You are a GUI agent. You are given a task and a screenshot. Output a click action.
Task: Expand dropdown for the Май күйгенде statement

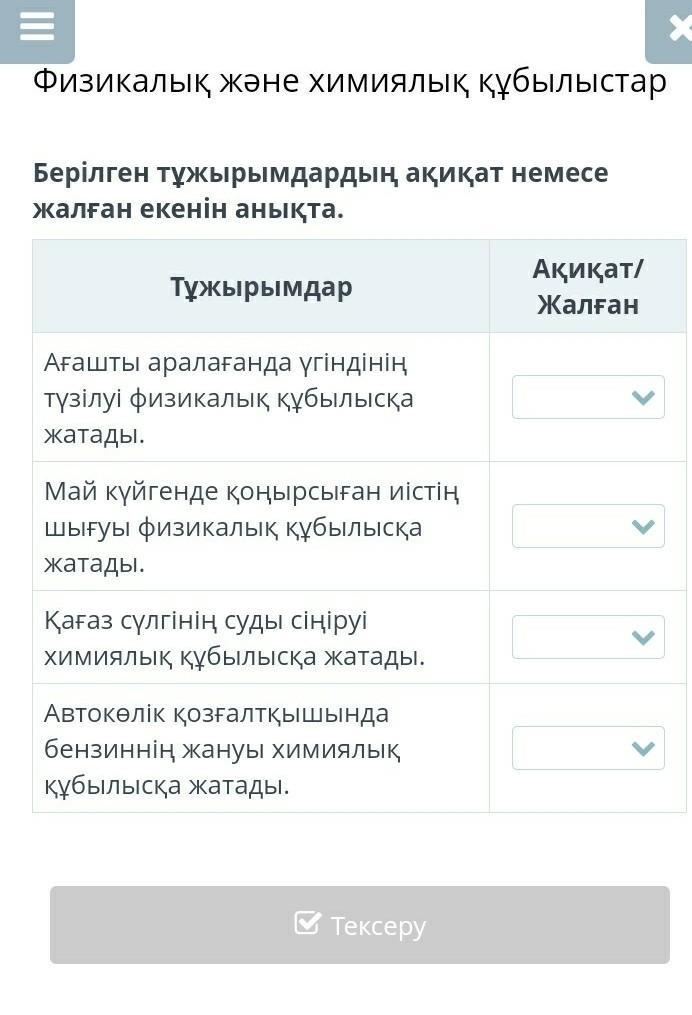coord(588,526)
